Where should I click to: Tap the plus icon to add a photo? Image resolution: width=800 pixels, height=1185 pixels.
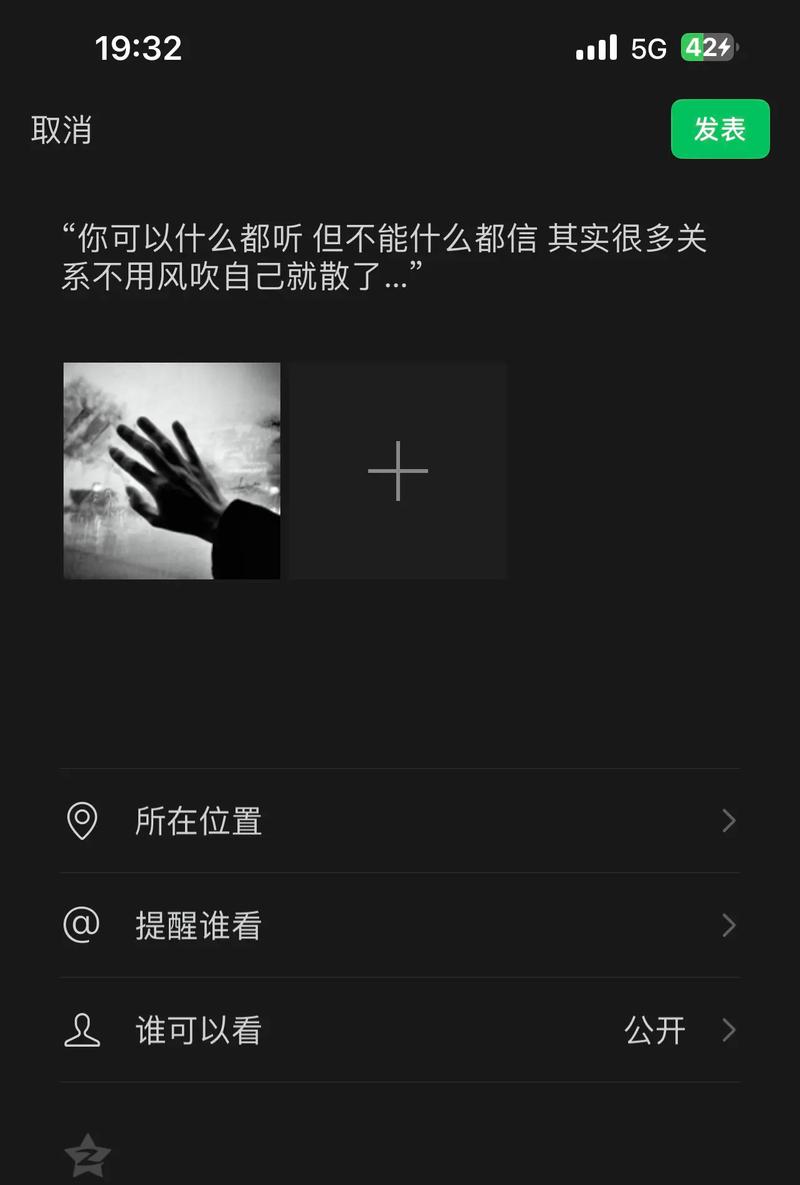(x=397, y=469)
